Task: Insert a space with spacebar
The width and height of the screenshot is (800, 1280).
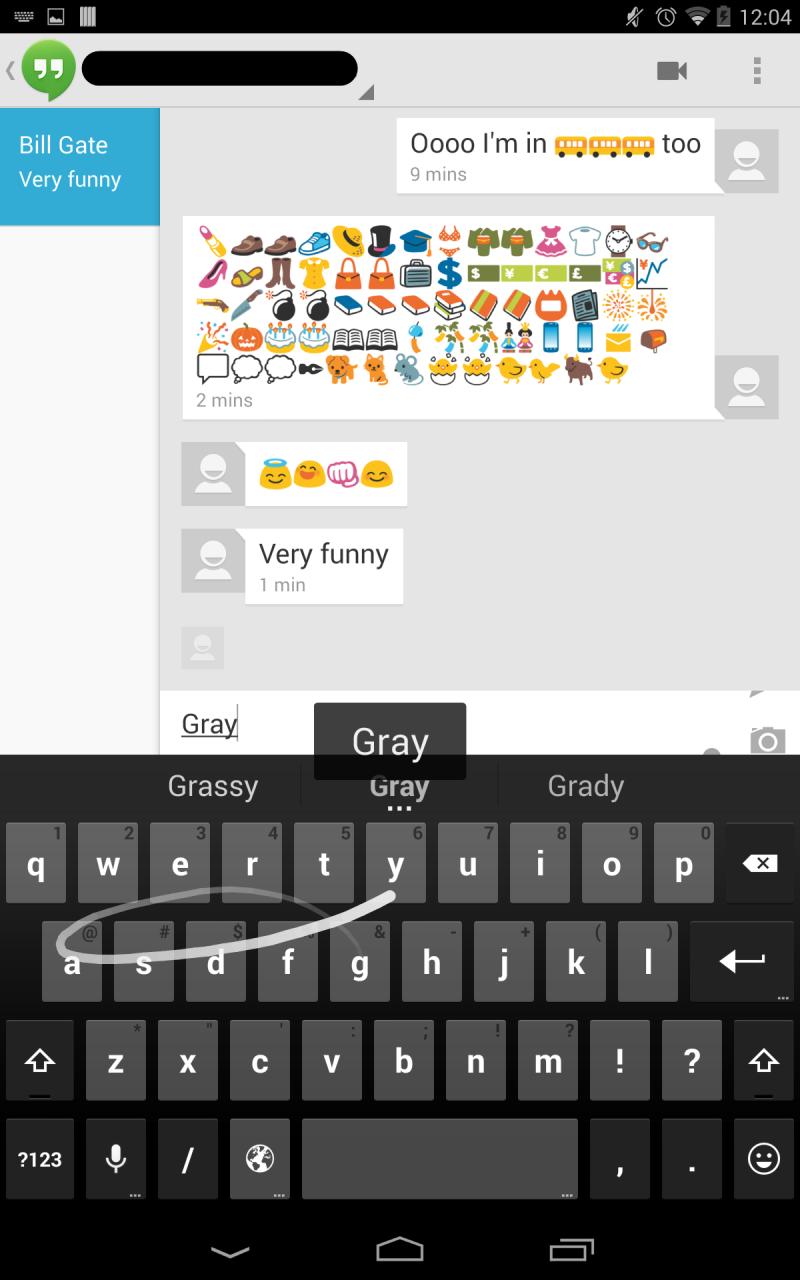Action: click(440, 1159)
